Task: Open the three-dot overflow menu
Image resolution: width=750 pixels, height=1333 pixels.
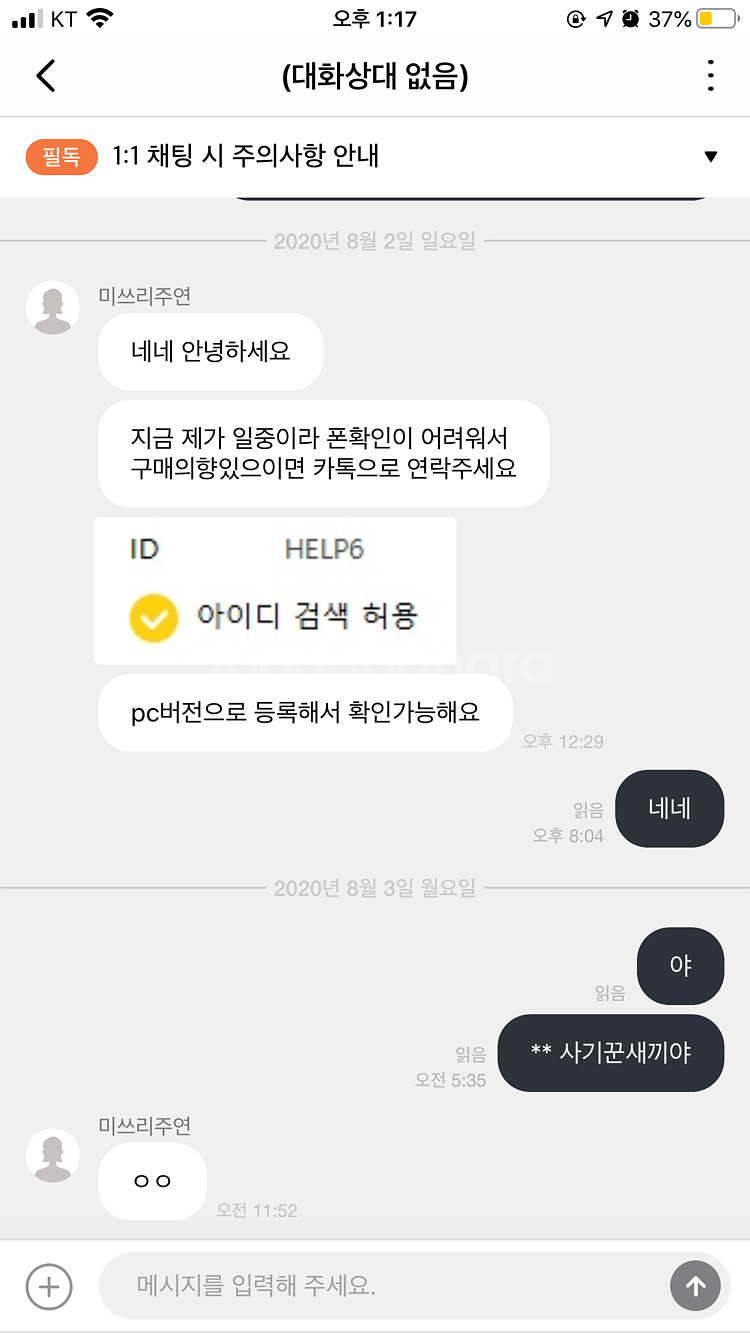Action: pos(710,76)
